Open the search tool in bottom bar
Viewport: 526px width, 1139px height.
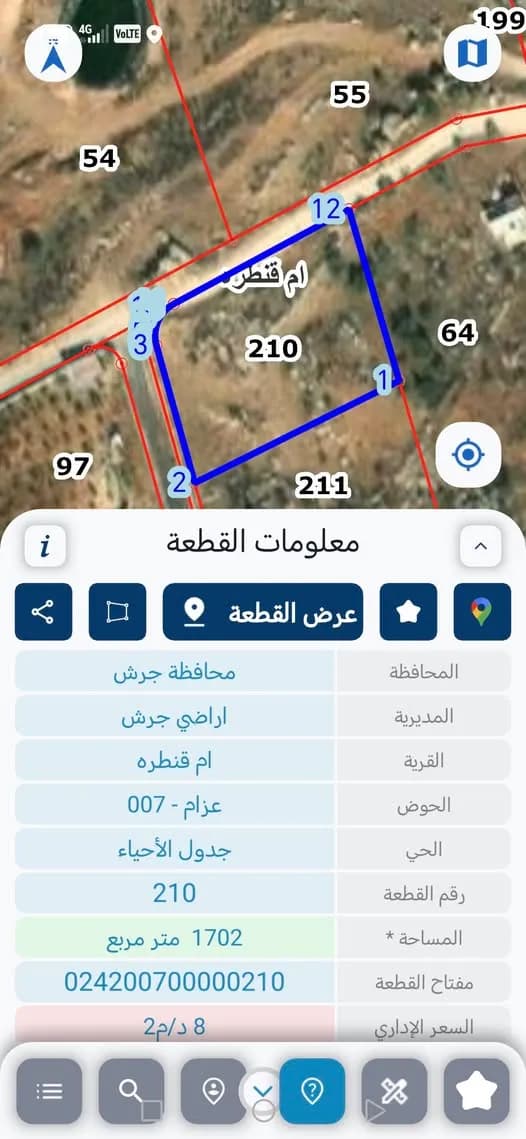tap(132, 1091)
